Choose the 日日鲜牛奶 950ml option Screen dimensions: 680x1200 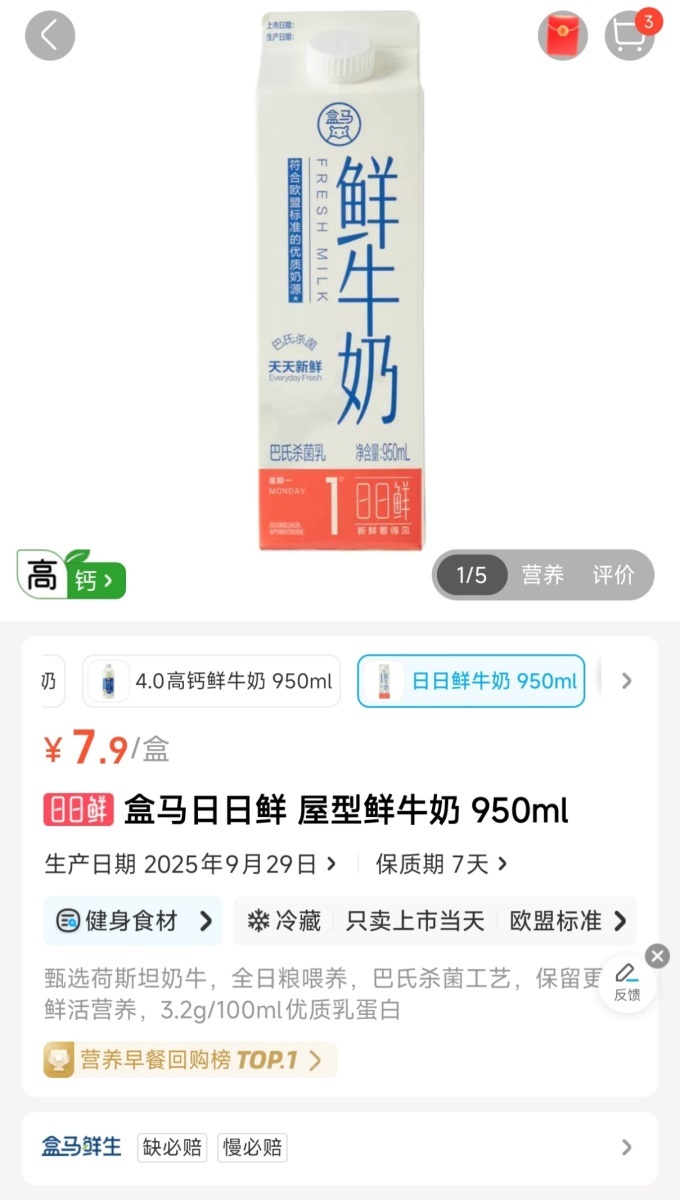471,681
